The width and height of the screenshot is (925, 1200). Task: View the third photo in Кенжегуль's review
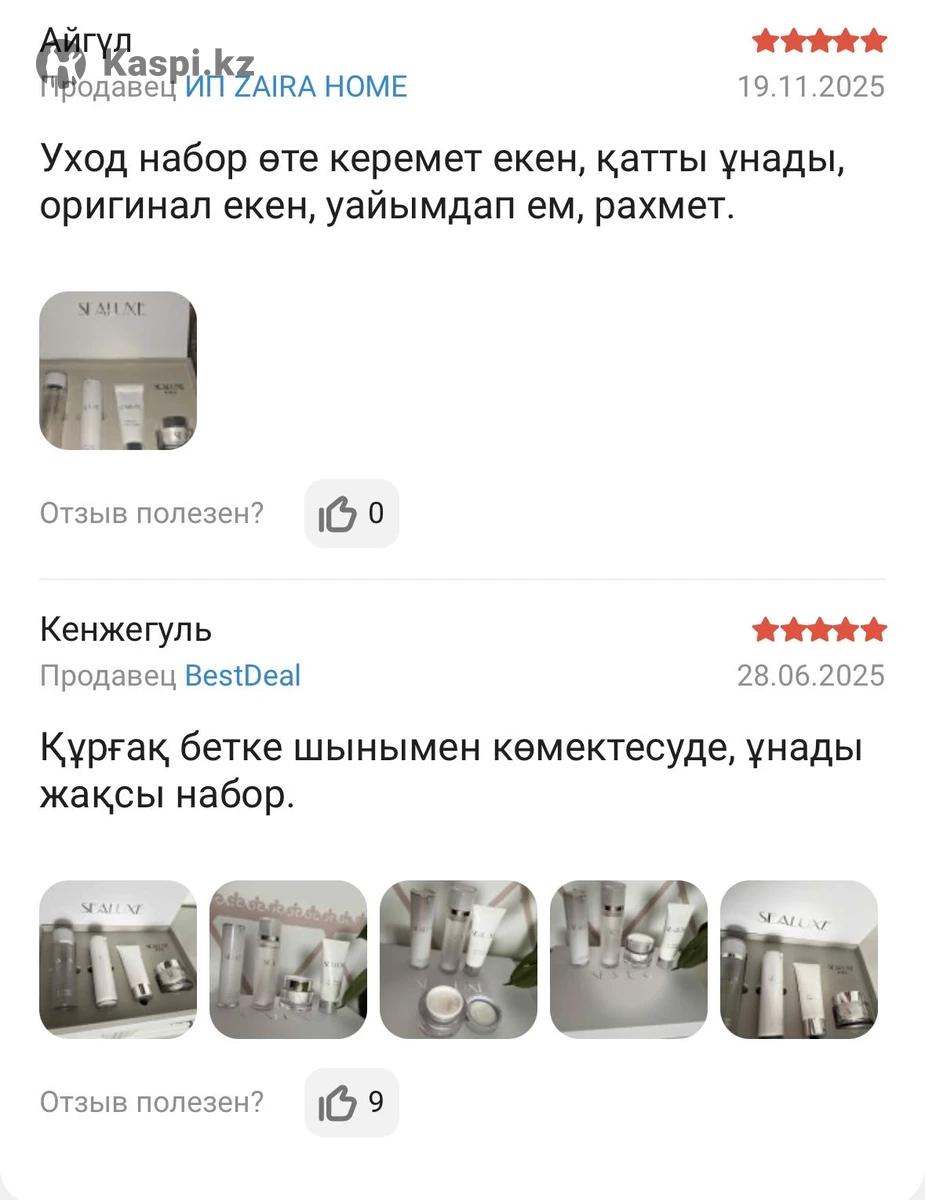458,959
